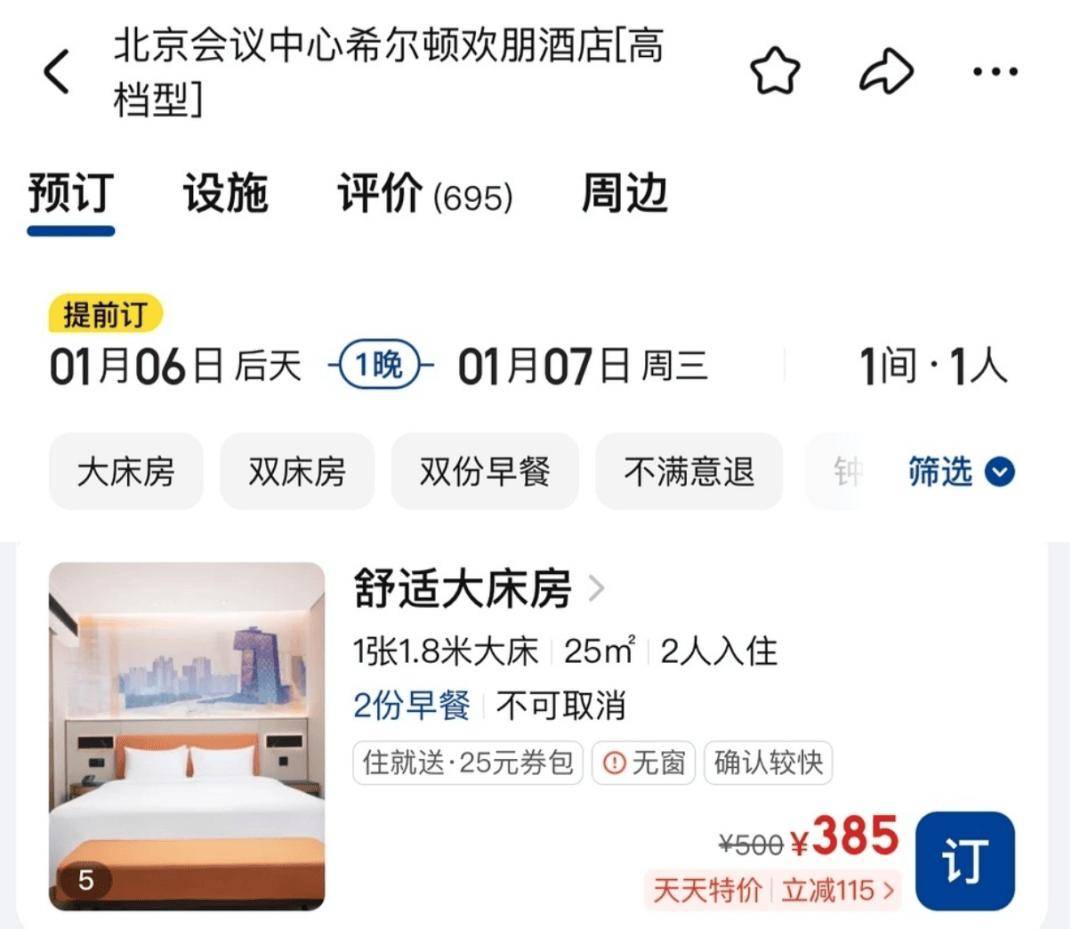Apply the 双份早餐 filter chip
Viewport: 1080px width, 929px height.
point(484,471)
